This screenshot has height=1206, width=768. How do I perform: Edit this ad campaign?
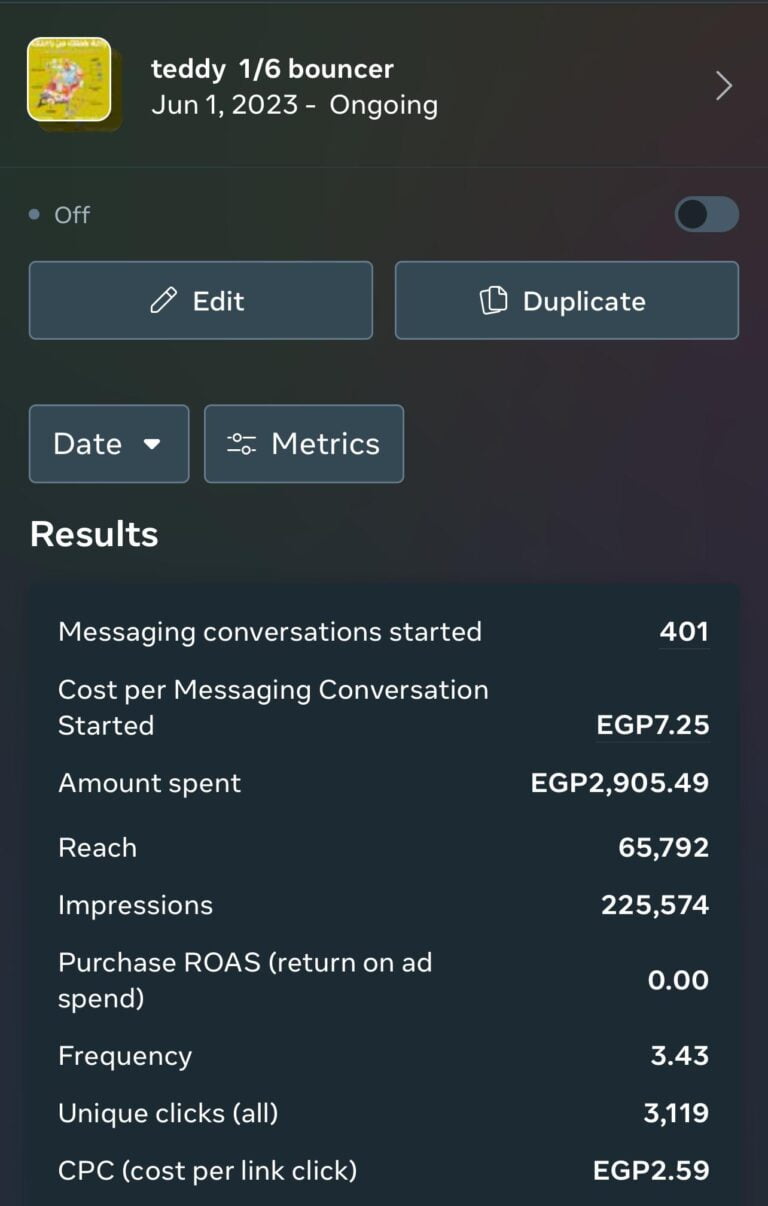pyautogui.click(x=200, y=301)
